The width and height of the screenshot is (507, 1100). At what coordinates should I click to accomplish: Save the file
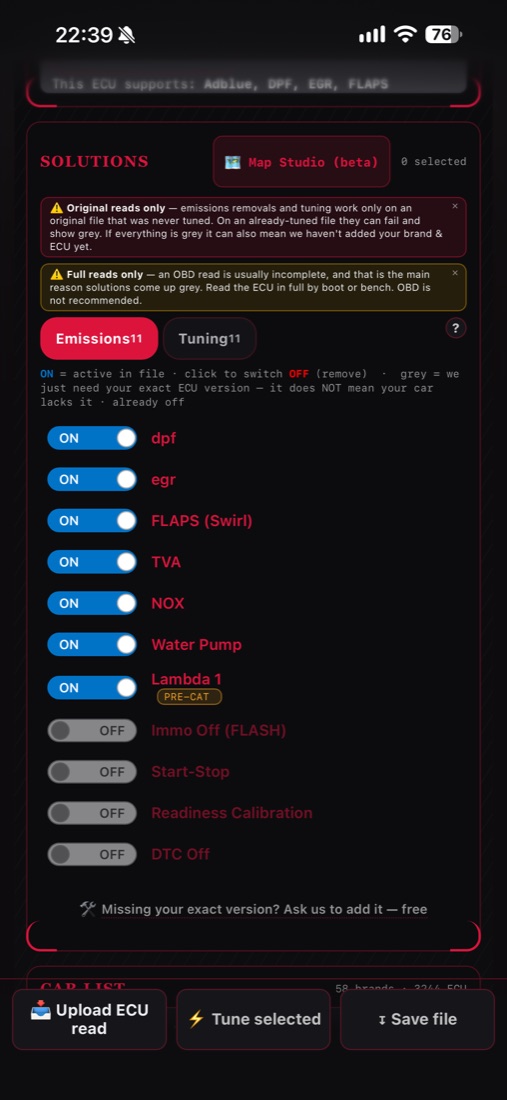click(x=417, y=1019)
